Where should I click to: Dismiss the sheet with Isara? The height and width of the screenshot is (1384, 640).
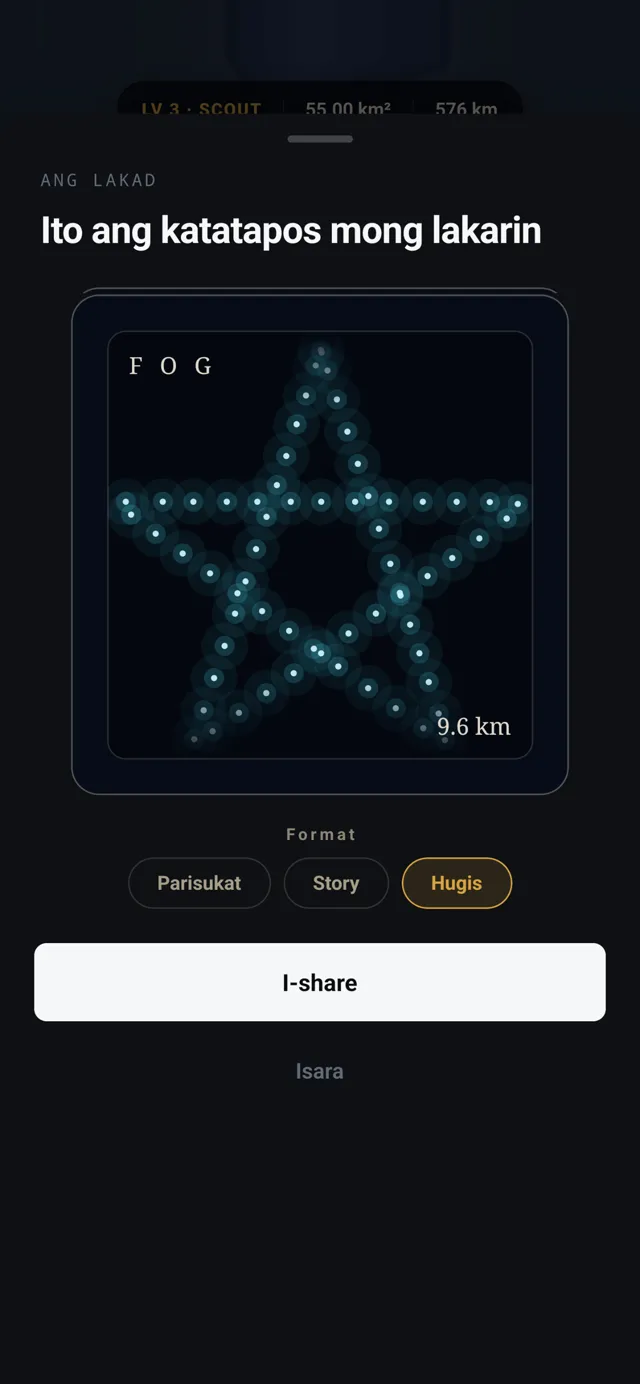tap(320, 1071)
